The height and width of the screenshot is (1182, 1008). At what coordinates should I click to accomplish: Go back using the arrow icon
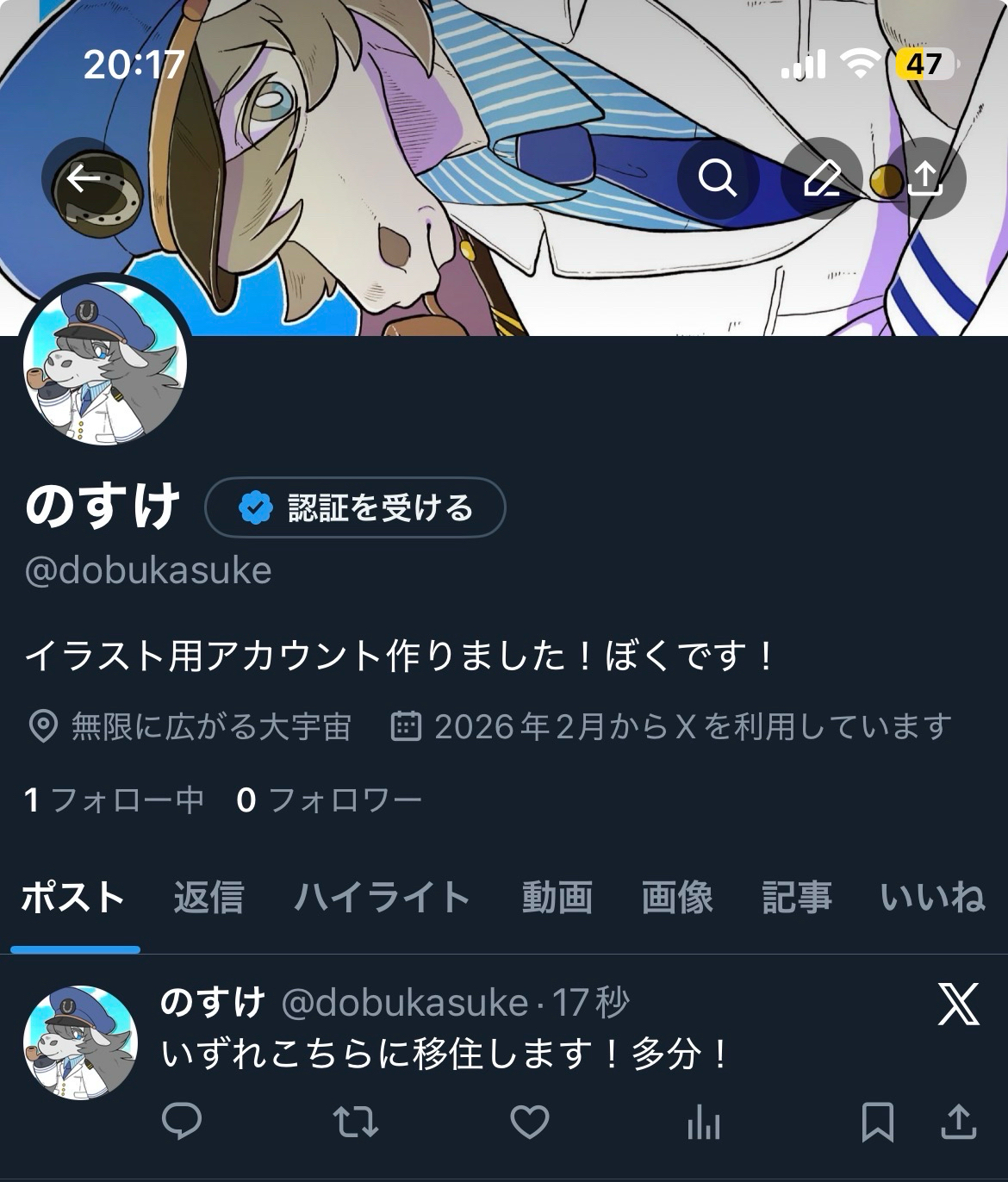pyautogui.click(x=83, y=179)
